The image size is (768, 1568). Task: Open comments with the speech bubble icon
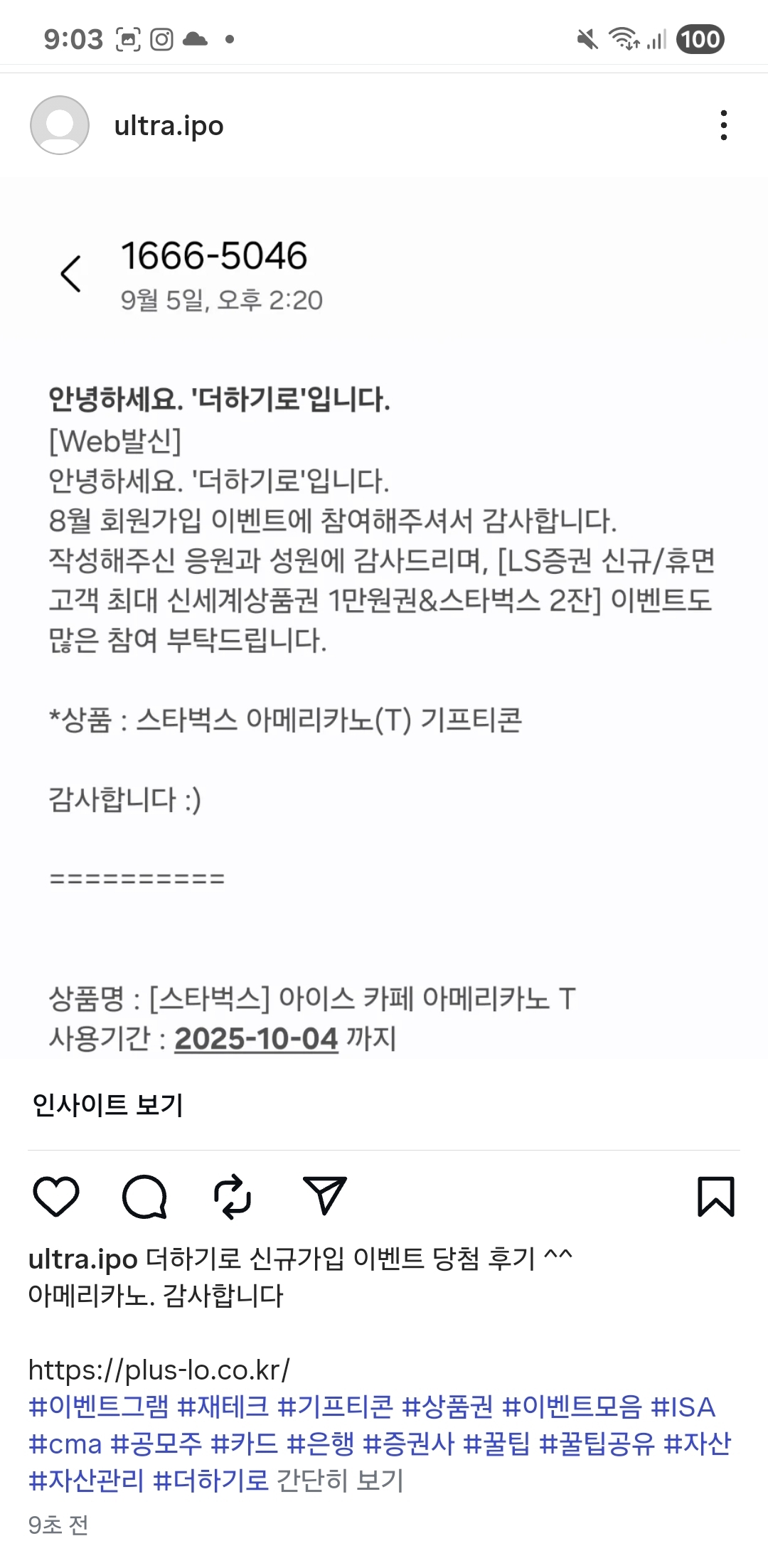coord(144,1196)
